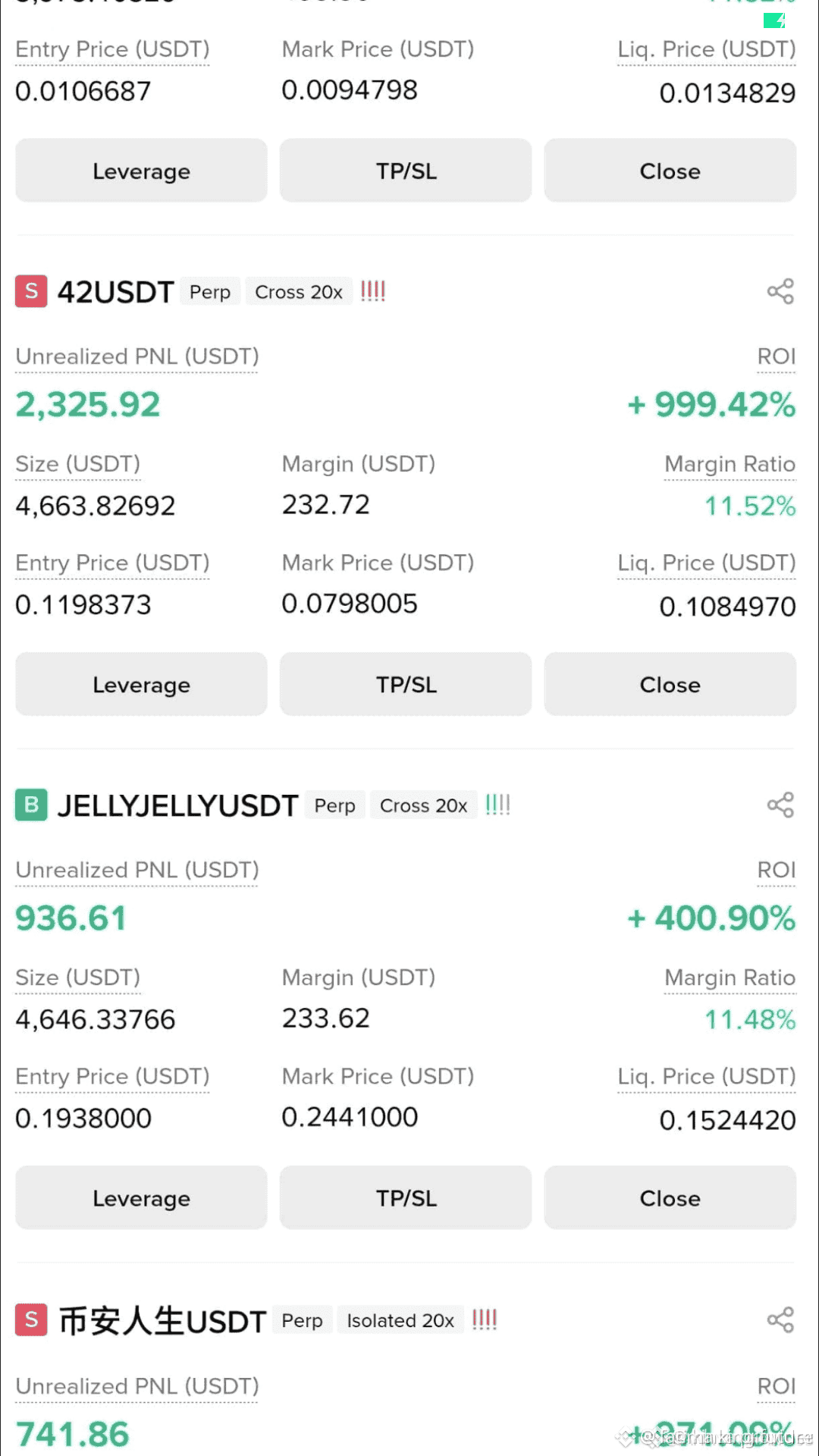Share the 币安人生USDT position
The image size is (819, 1456).
(x=780, y=1319)
